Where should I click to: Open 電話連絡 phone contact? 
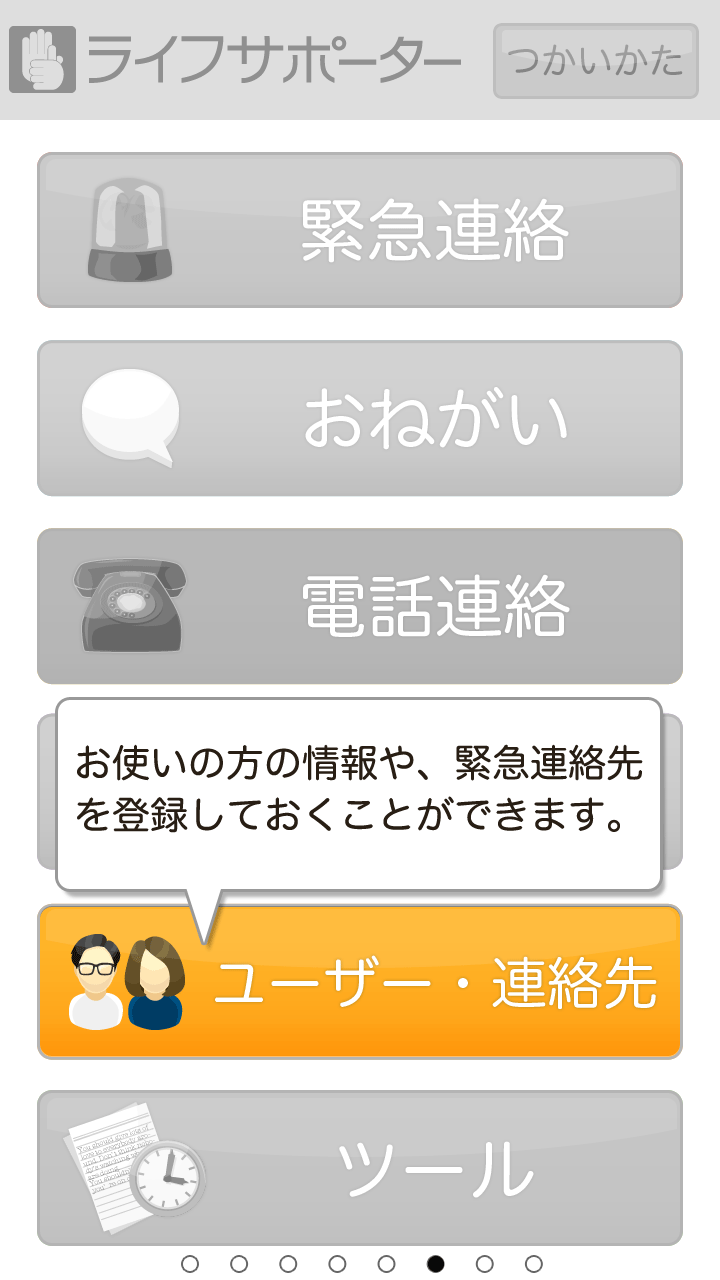pyautogui.click(x=360, y=606)
